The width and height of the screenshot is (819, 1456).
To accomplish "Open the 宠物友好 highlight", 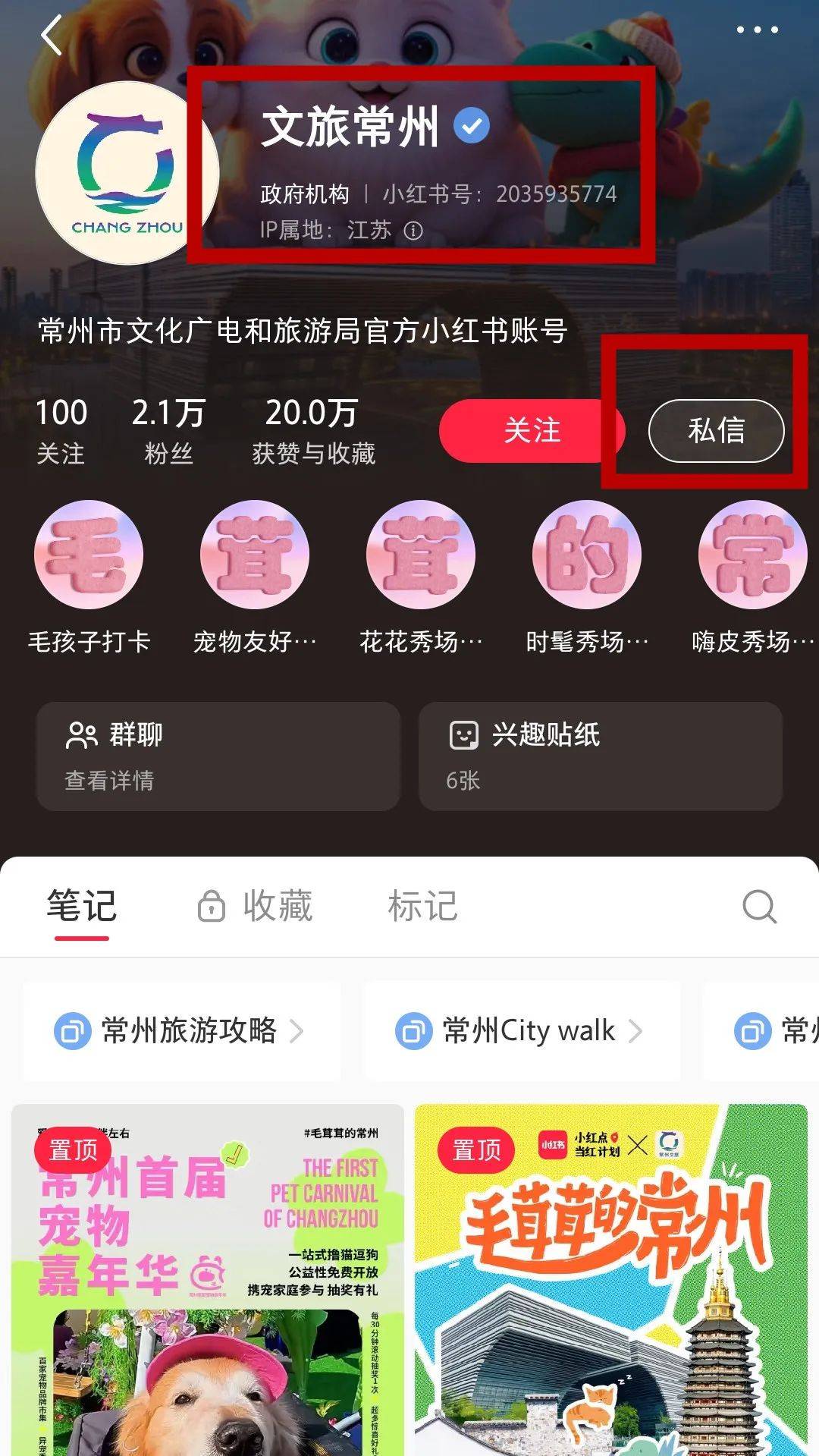I will [255, 555].
